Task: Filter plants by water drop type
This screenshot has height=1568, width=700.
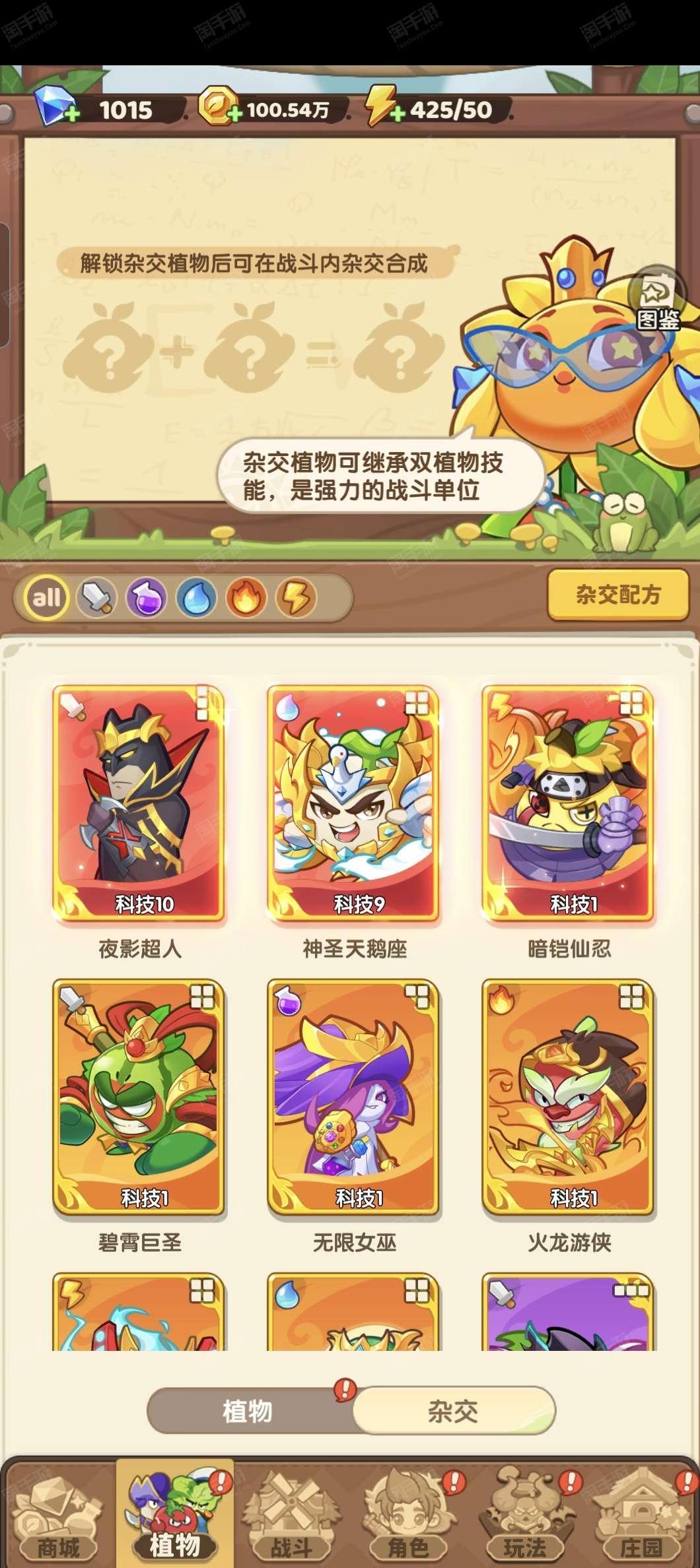Action: point(196,598)
